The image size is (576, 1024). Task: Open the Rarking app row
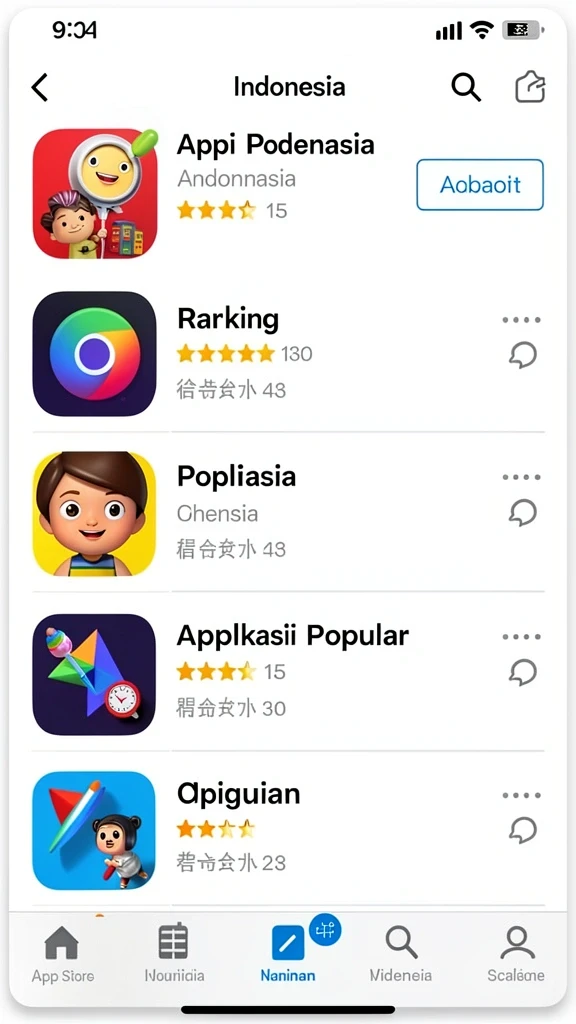pos(288,354)
